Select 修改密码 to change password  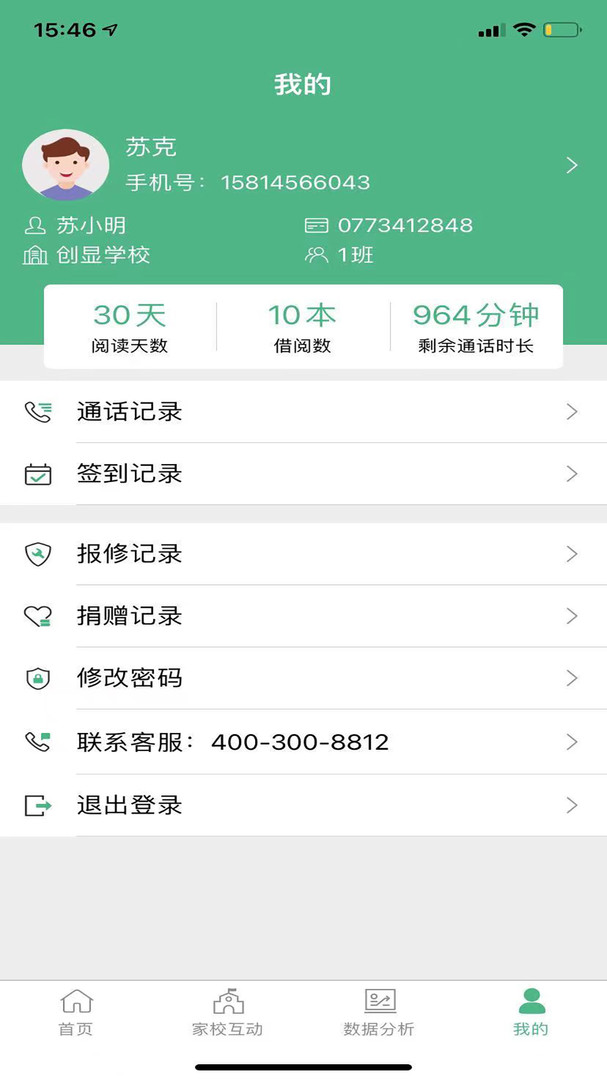[303, 678]
